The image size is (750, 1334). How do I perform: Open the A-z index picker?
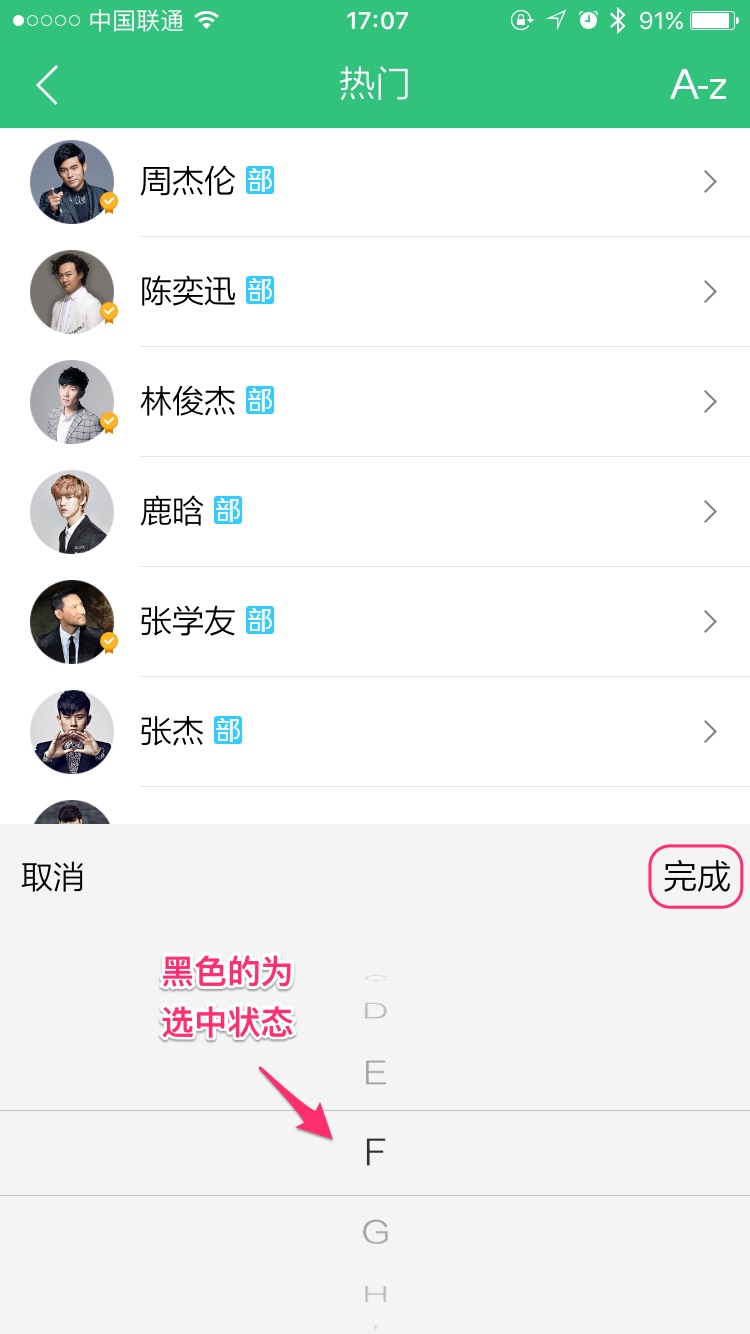[698, 86]
